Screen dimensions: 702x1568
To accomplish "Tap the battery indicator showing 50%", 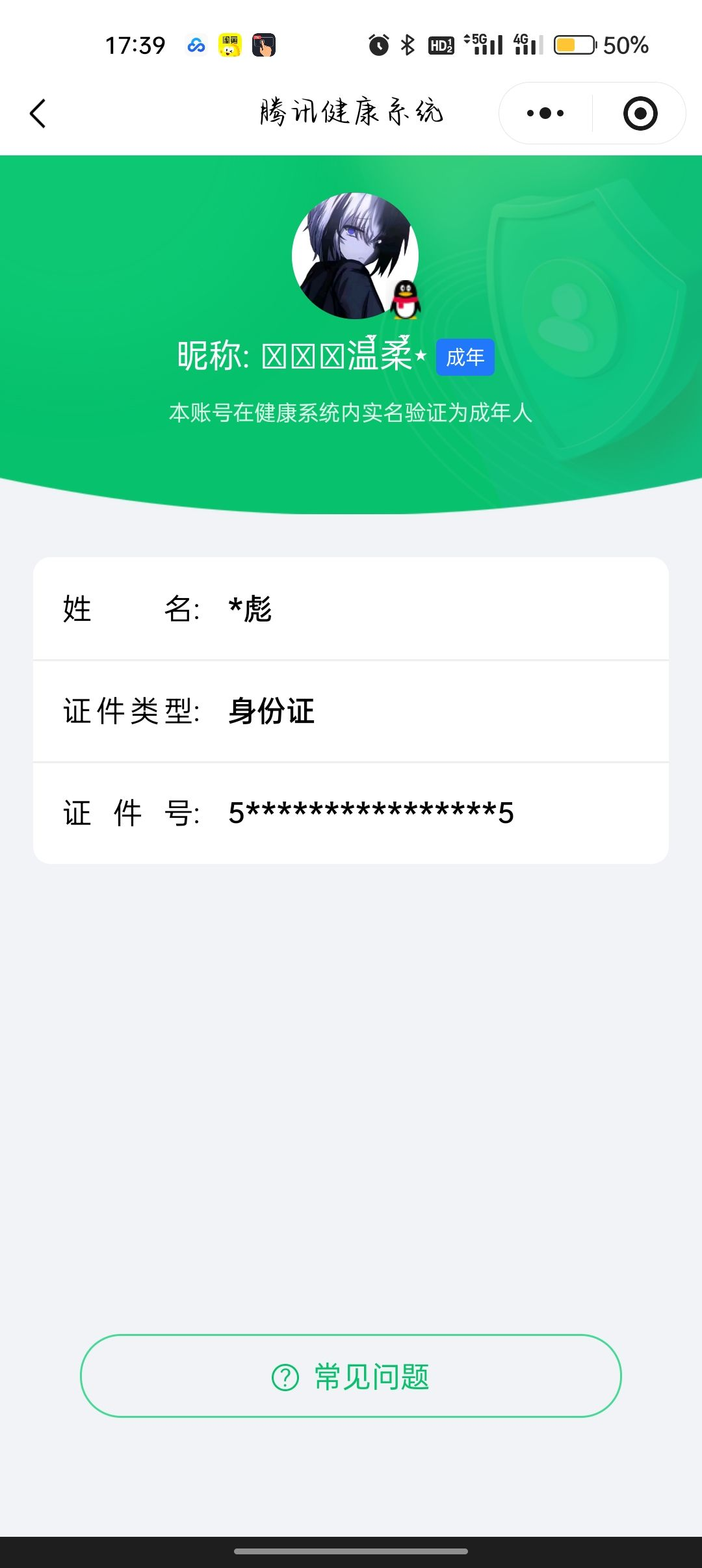I will point(575,44).
